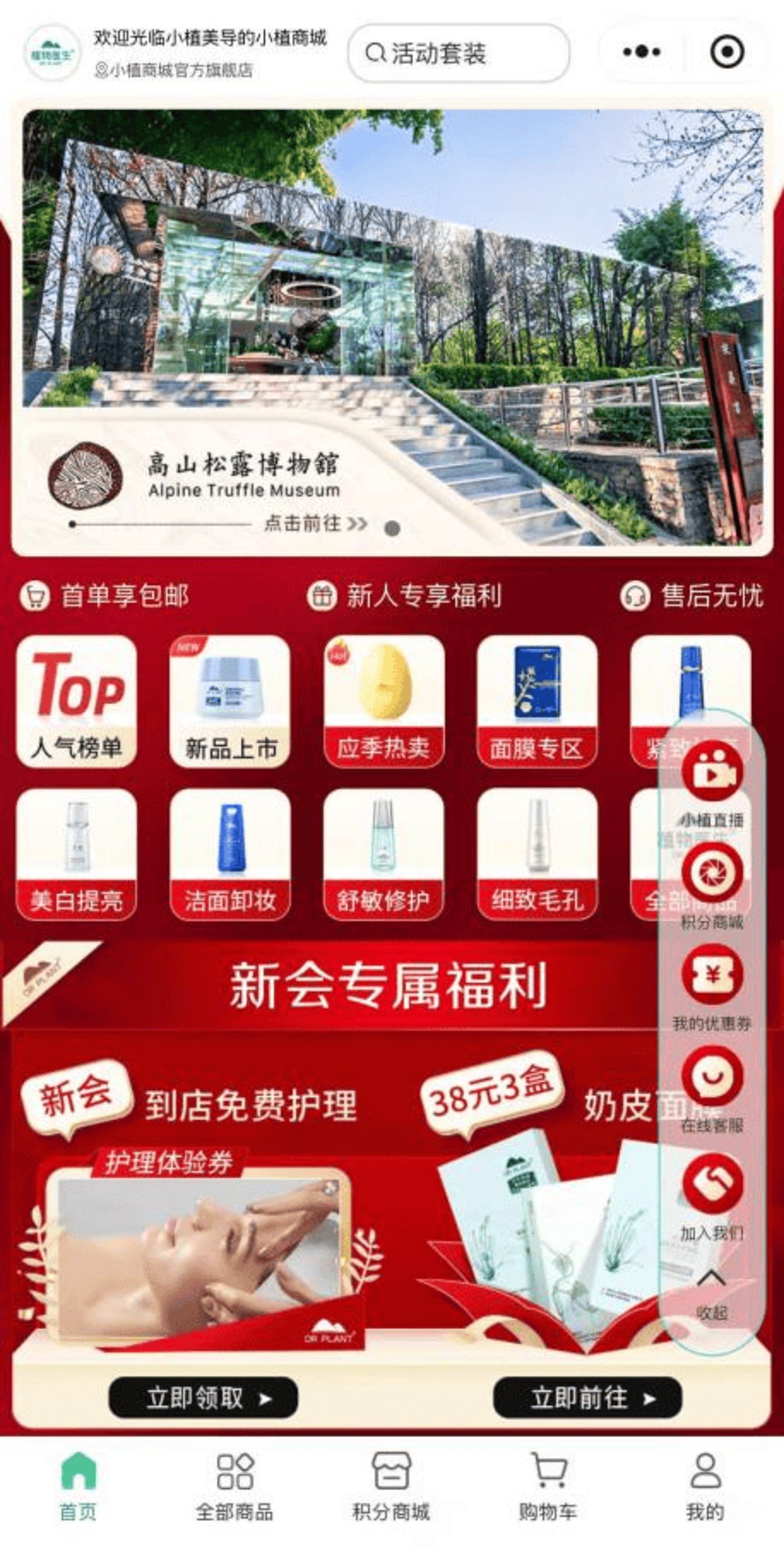Browse the 应季热卖 category
This screenshot has width=784, height=1558.
click(x=384, y=701)
